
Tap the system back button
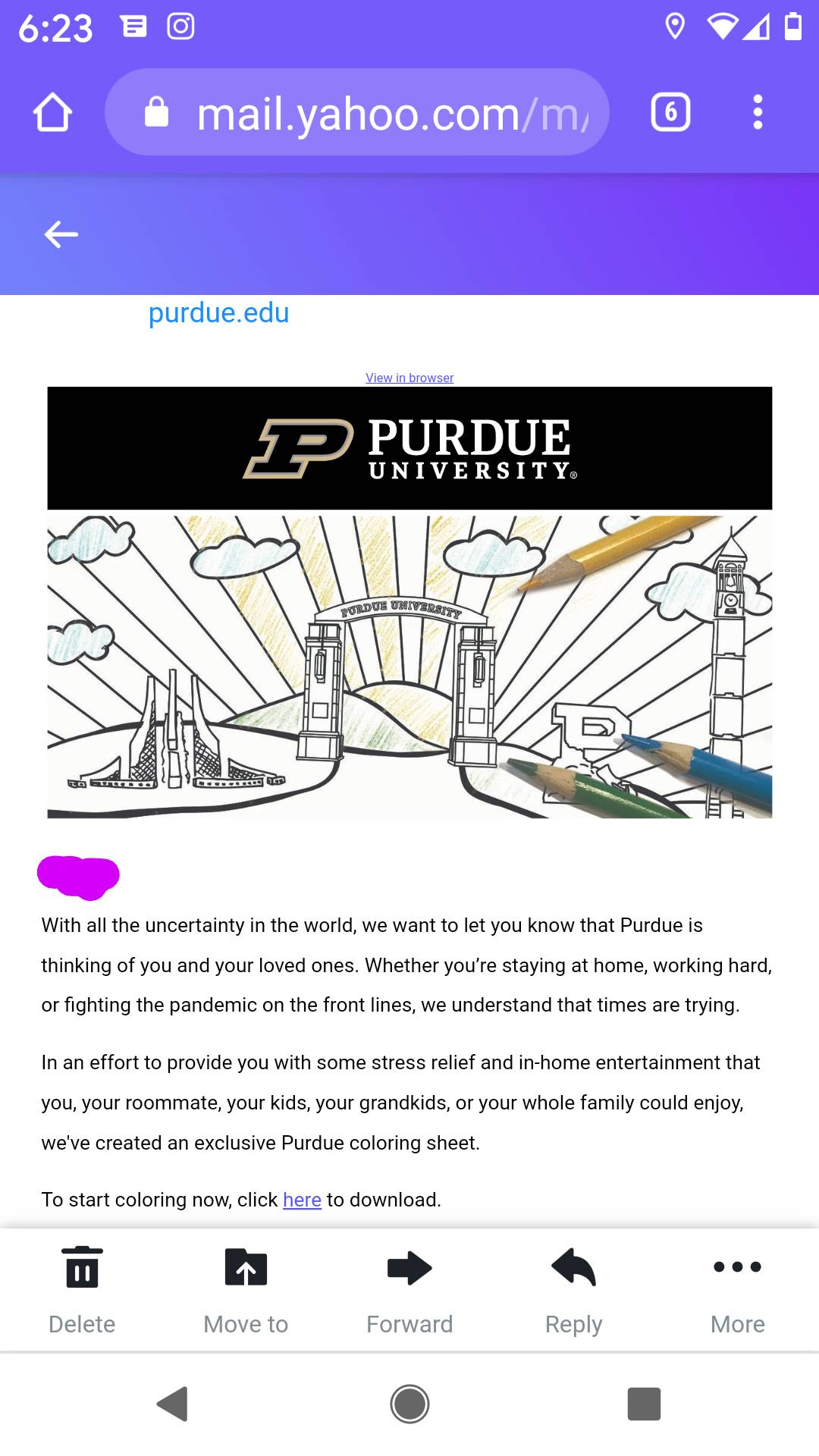click(x=173, y=1404)
